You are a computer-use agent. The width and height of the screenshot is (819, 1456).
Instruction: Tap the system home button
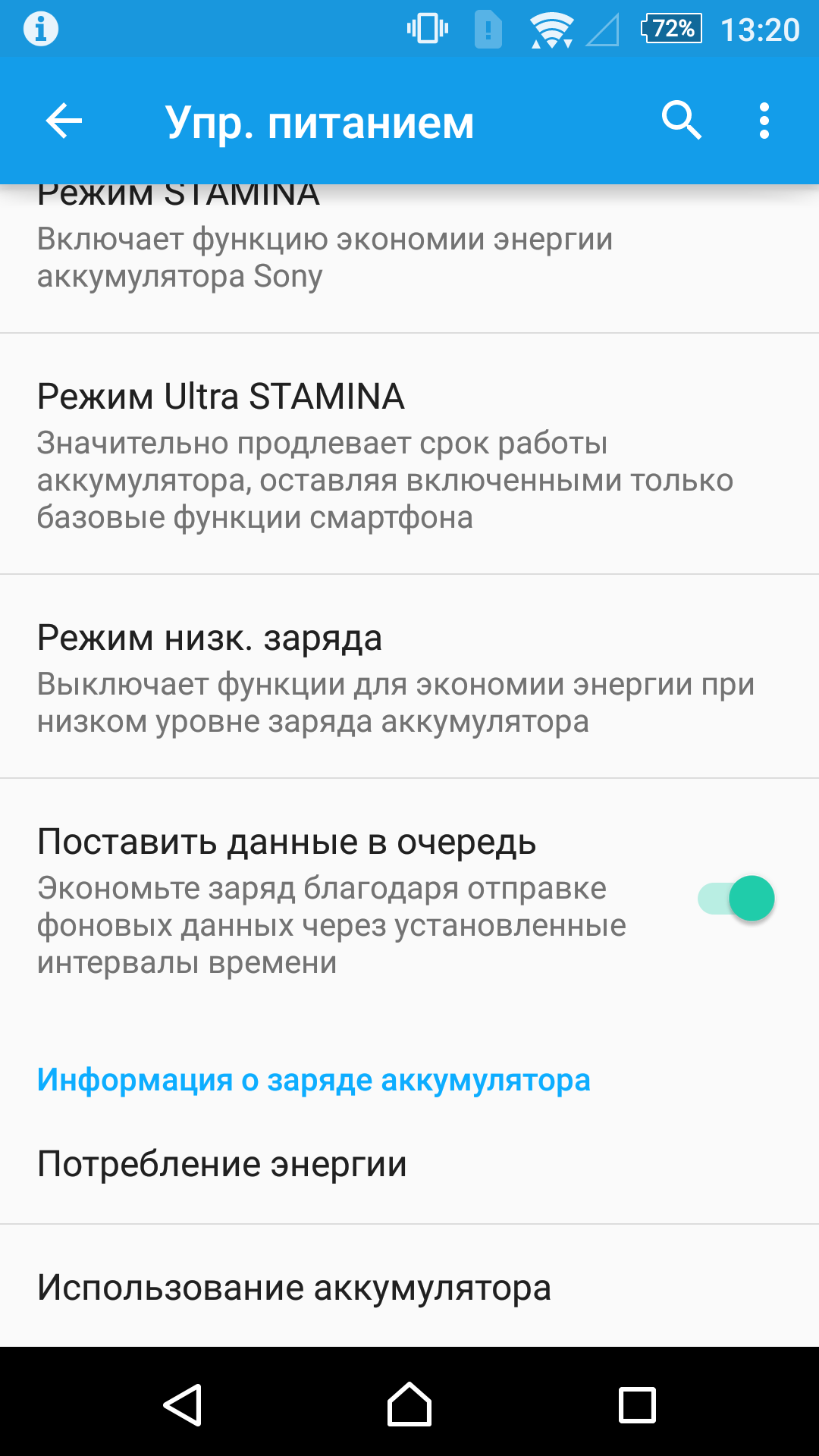409,1404
